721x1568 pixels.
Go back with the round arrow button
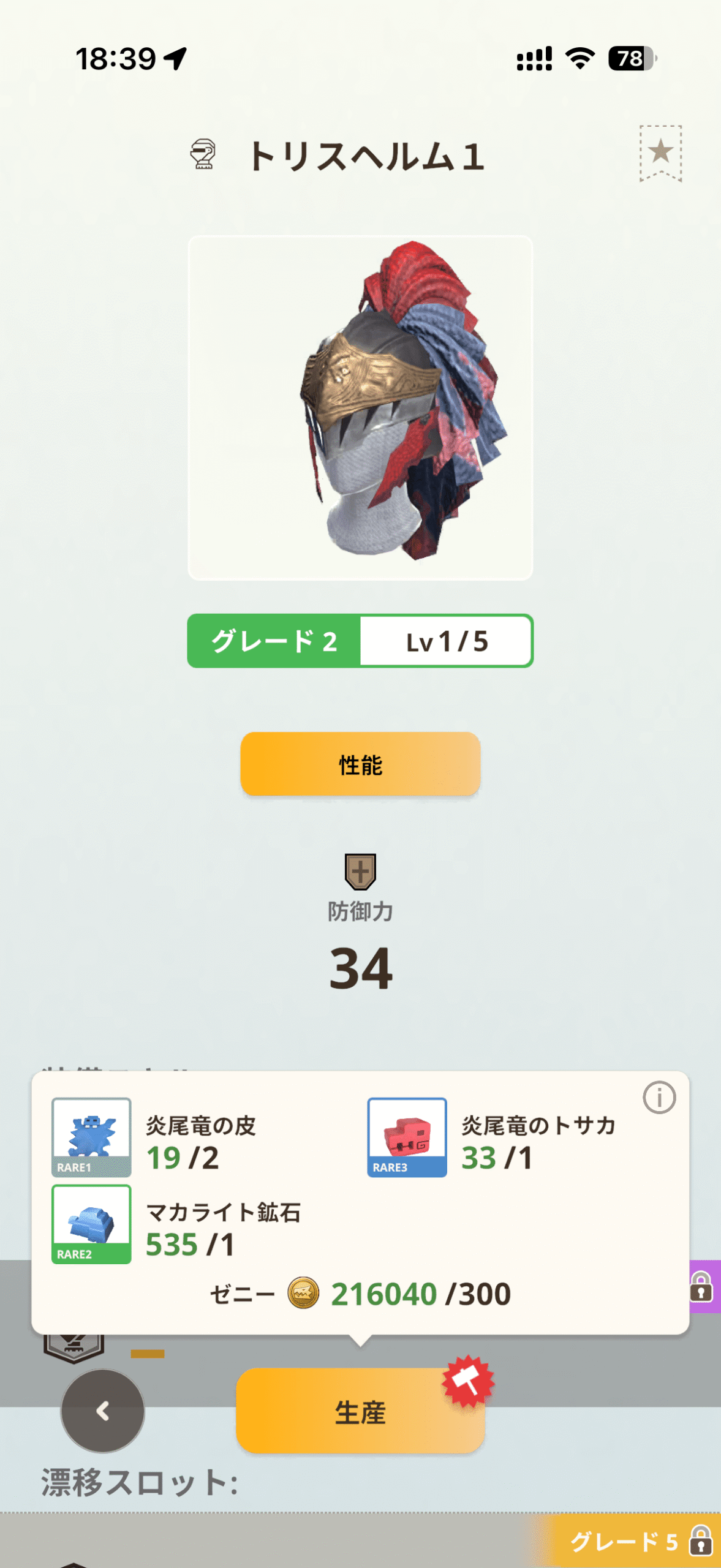tap(103, 1411)
